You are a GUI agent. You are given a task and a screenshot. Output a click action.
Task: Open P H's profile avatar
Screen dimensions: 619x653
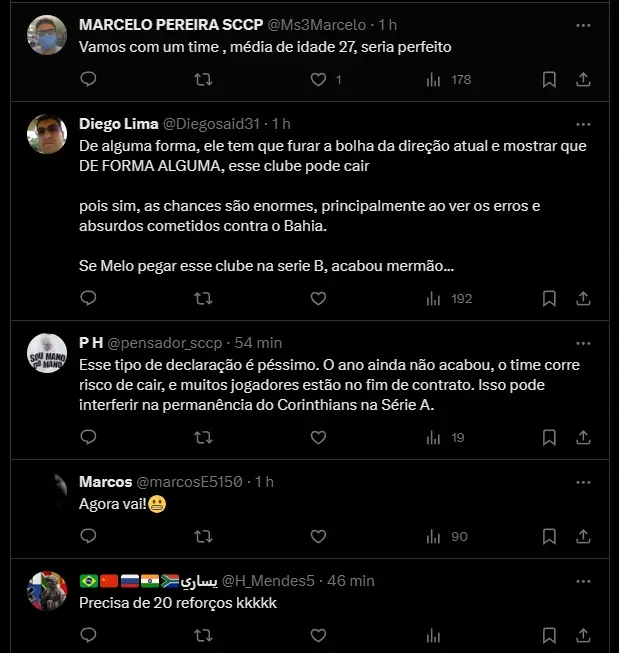(47, 351)
